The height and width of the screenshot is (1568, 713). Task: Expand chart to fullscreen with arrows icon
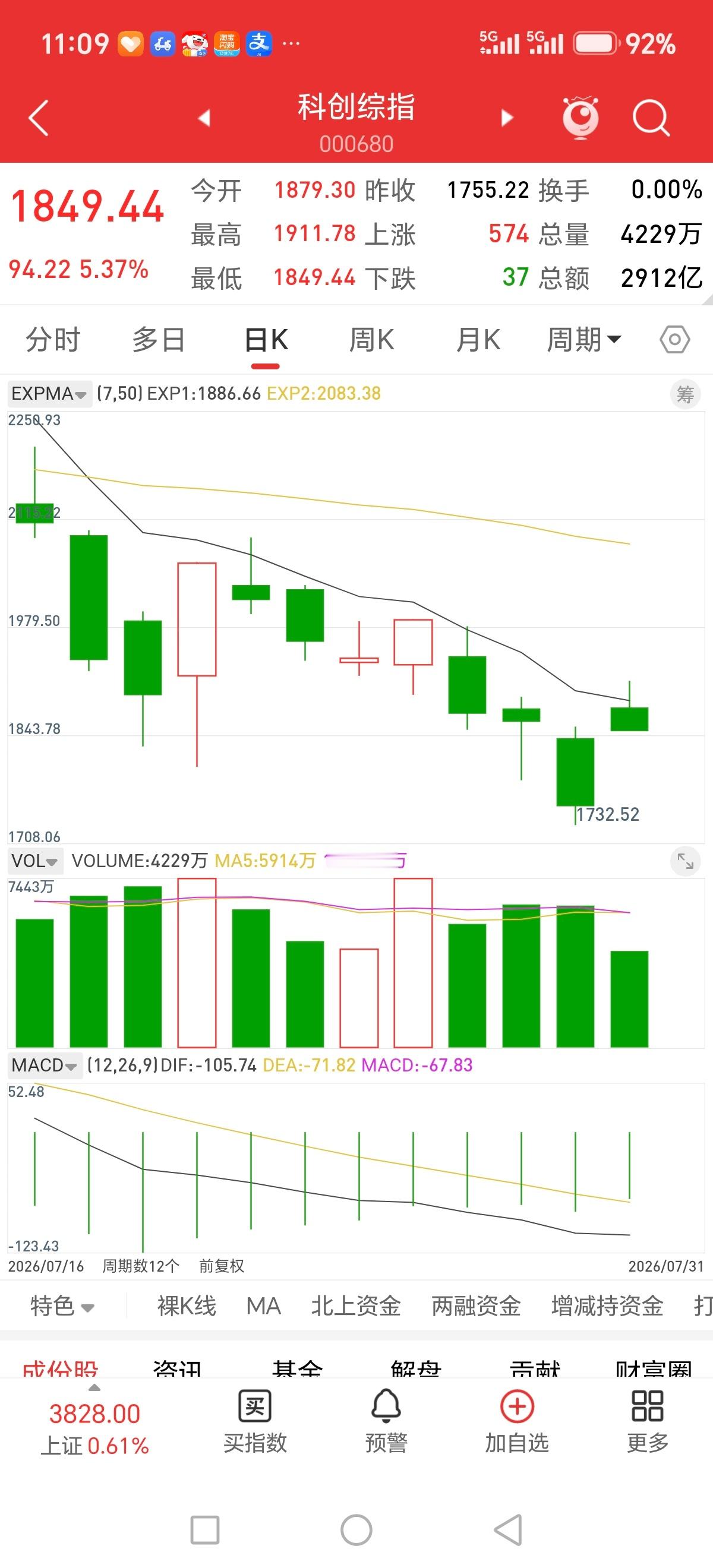pyautogui.click(x=686, y=861)
